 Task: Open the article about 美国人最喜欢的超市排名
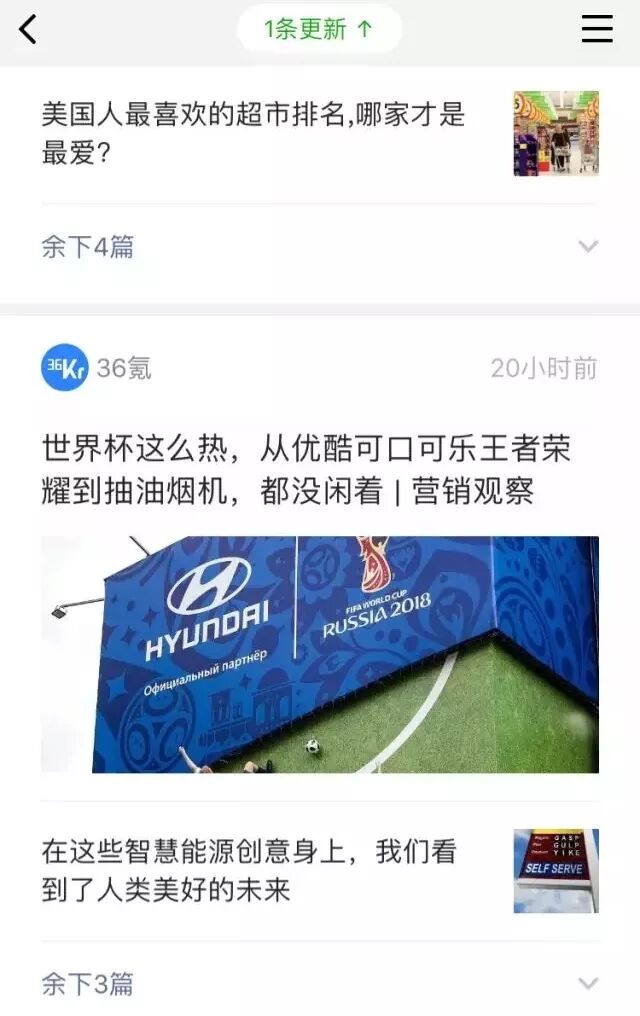pos(254,134)
